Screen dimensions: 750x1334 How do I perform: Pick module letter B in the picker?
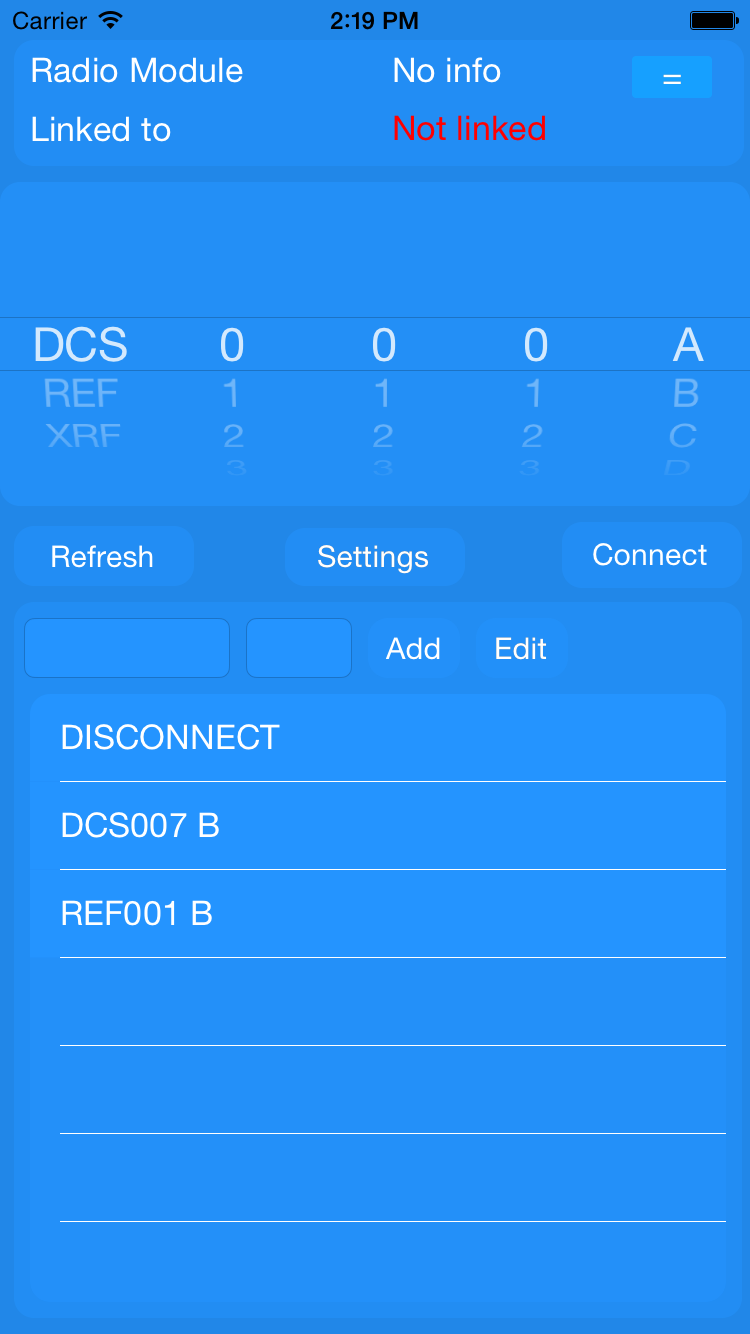coord(686,393)
